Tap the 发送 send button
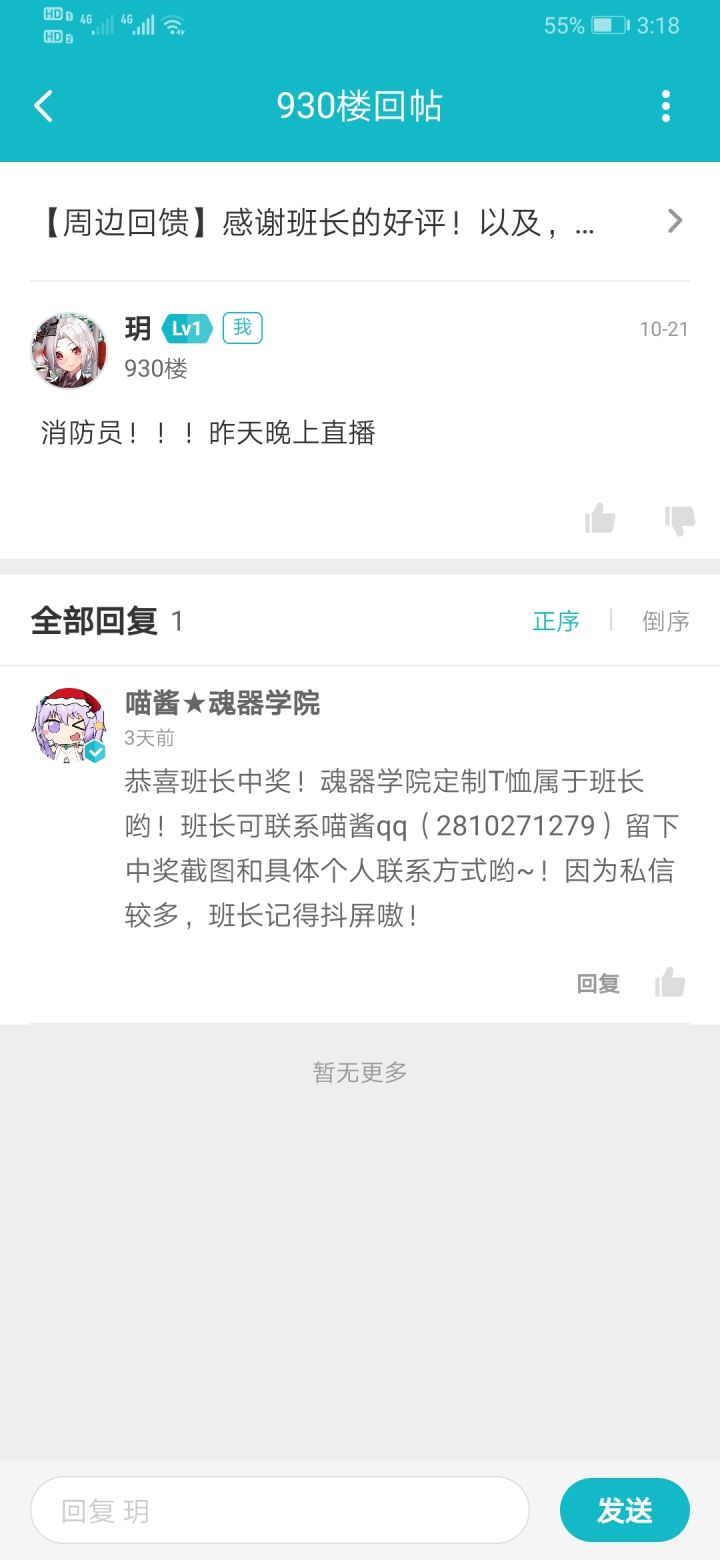The width and height of the screenshot is (720, 1560). [625, 1510]
